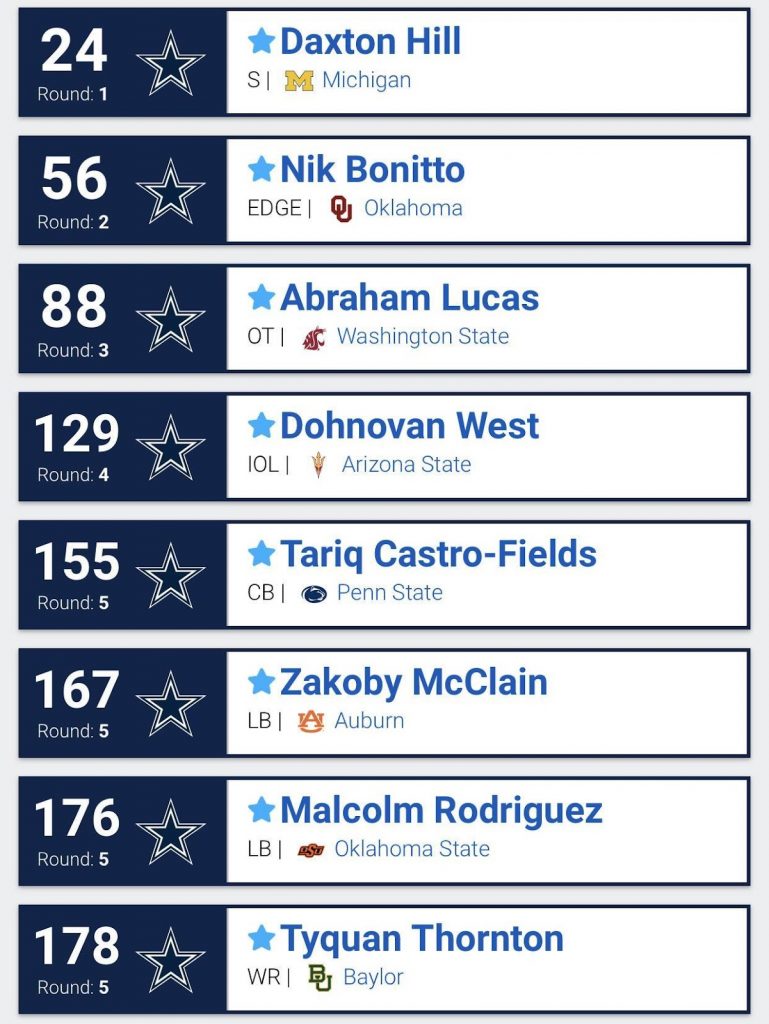Open the Arizona State school link
The width and height of the screenshot is (769, 1024).
(406, 464)
